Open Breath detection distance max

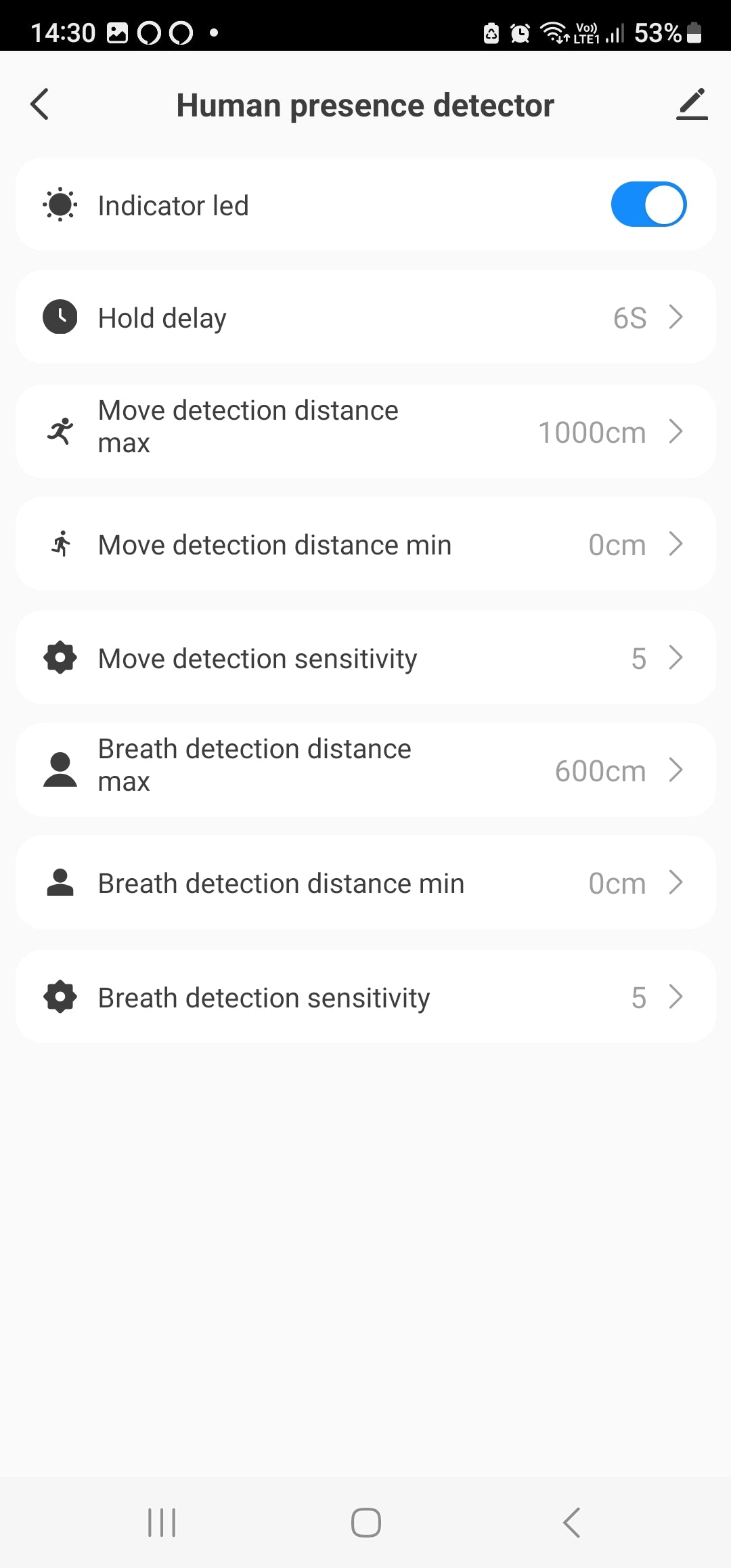click(365, 770)
